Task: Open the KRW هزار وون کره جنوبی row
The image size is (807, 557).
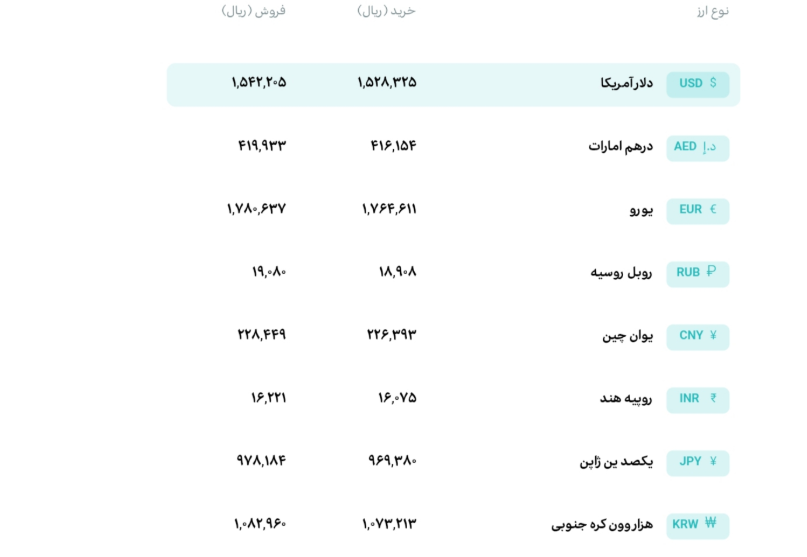Action: 453,526
